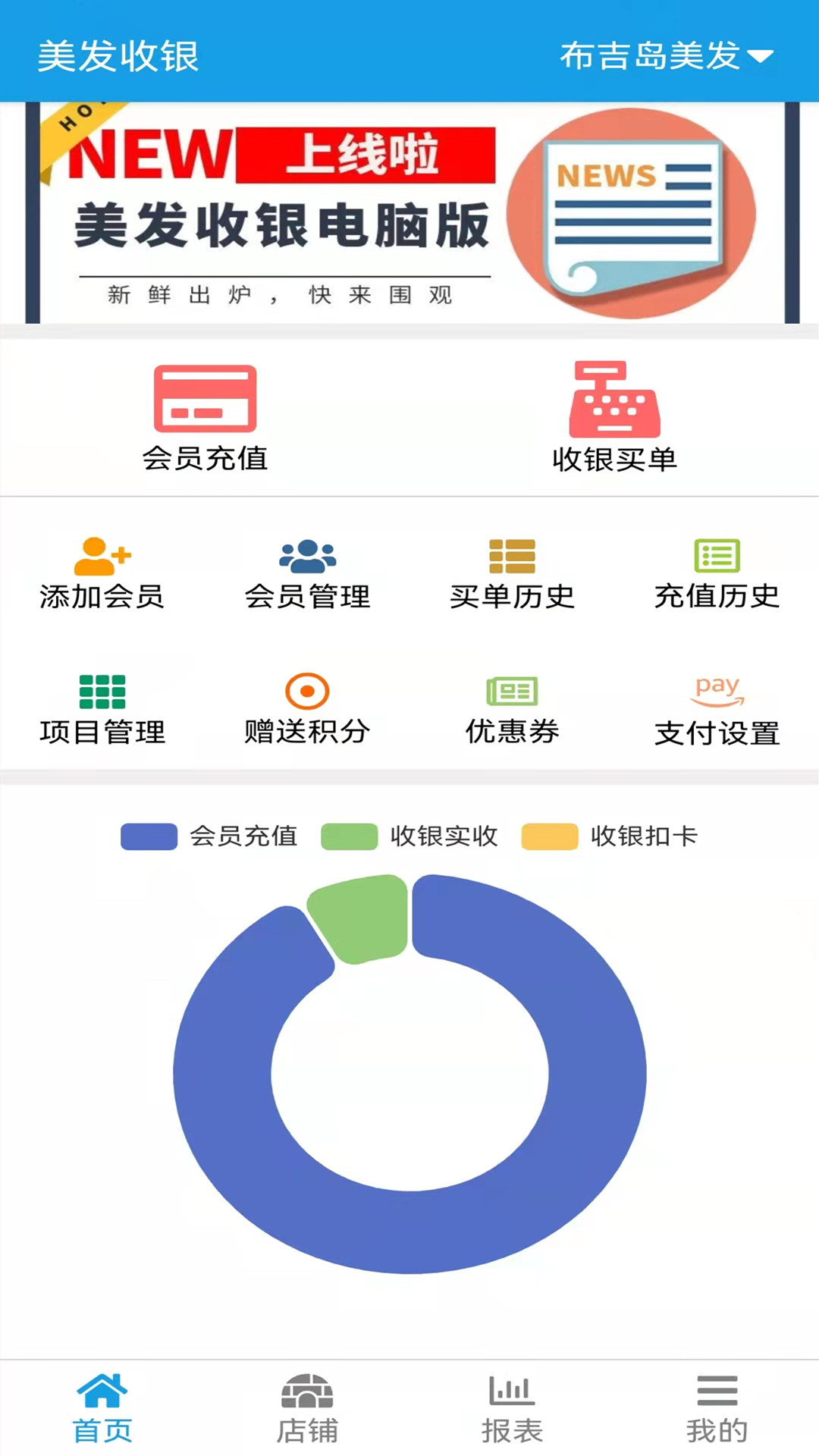This screenshot has width=819, height=1456.
Task: Open 会员管理 member management
Action: [307, 557]
